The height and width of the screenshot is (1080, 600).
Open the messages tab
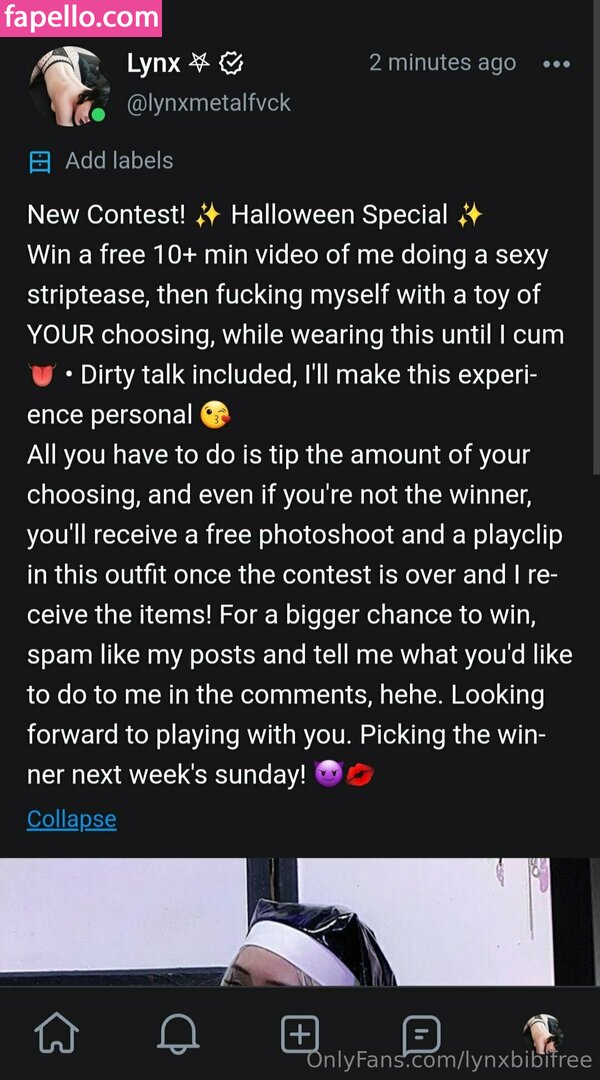(x=421, y=1033)
